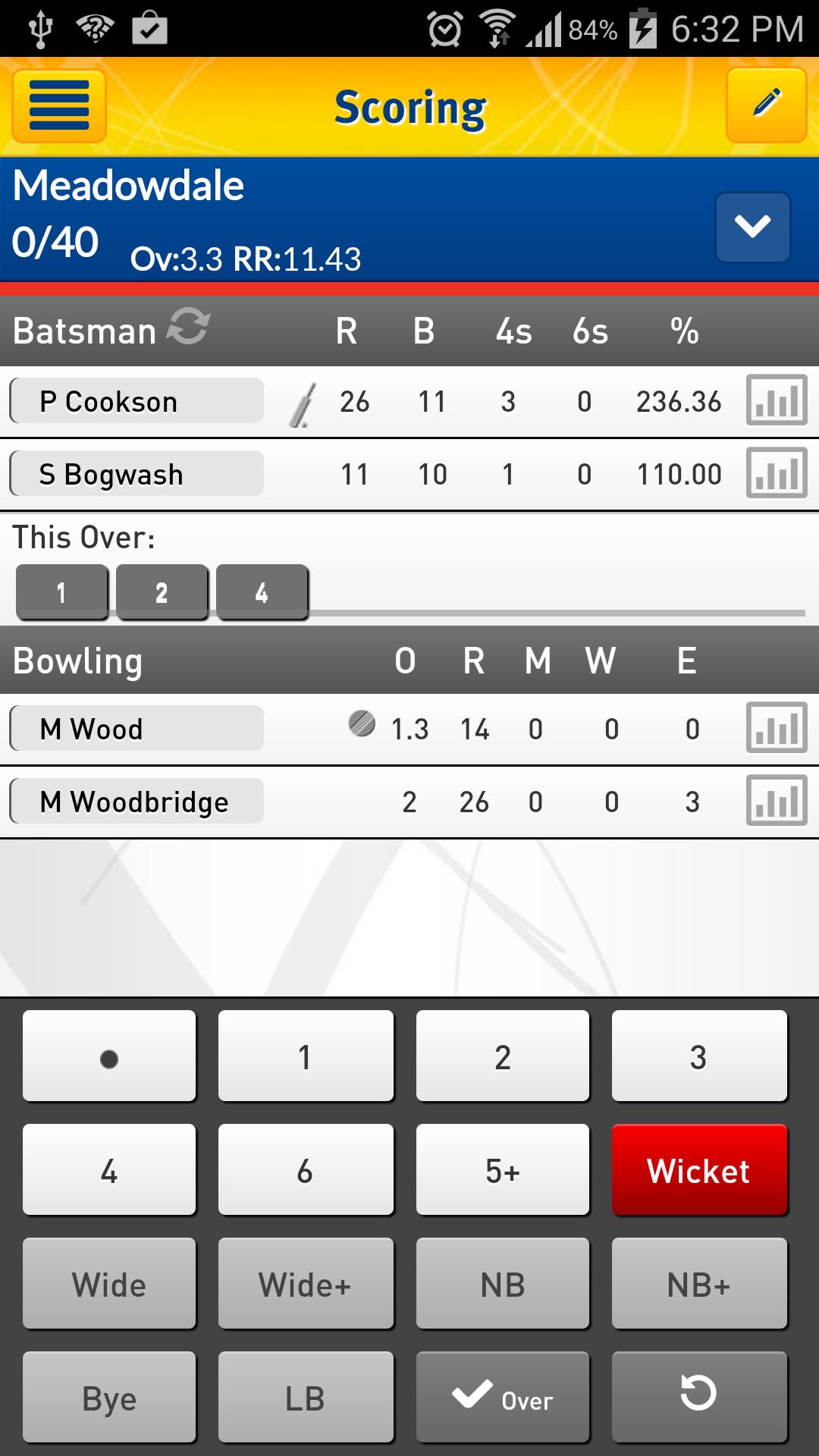Select batsman S Bogwash
The image size is (819, 1456).
(x=136, y=473)
